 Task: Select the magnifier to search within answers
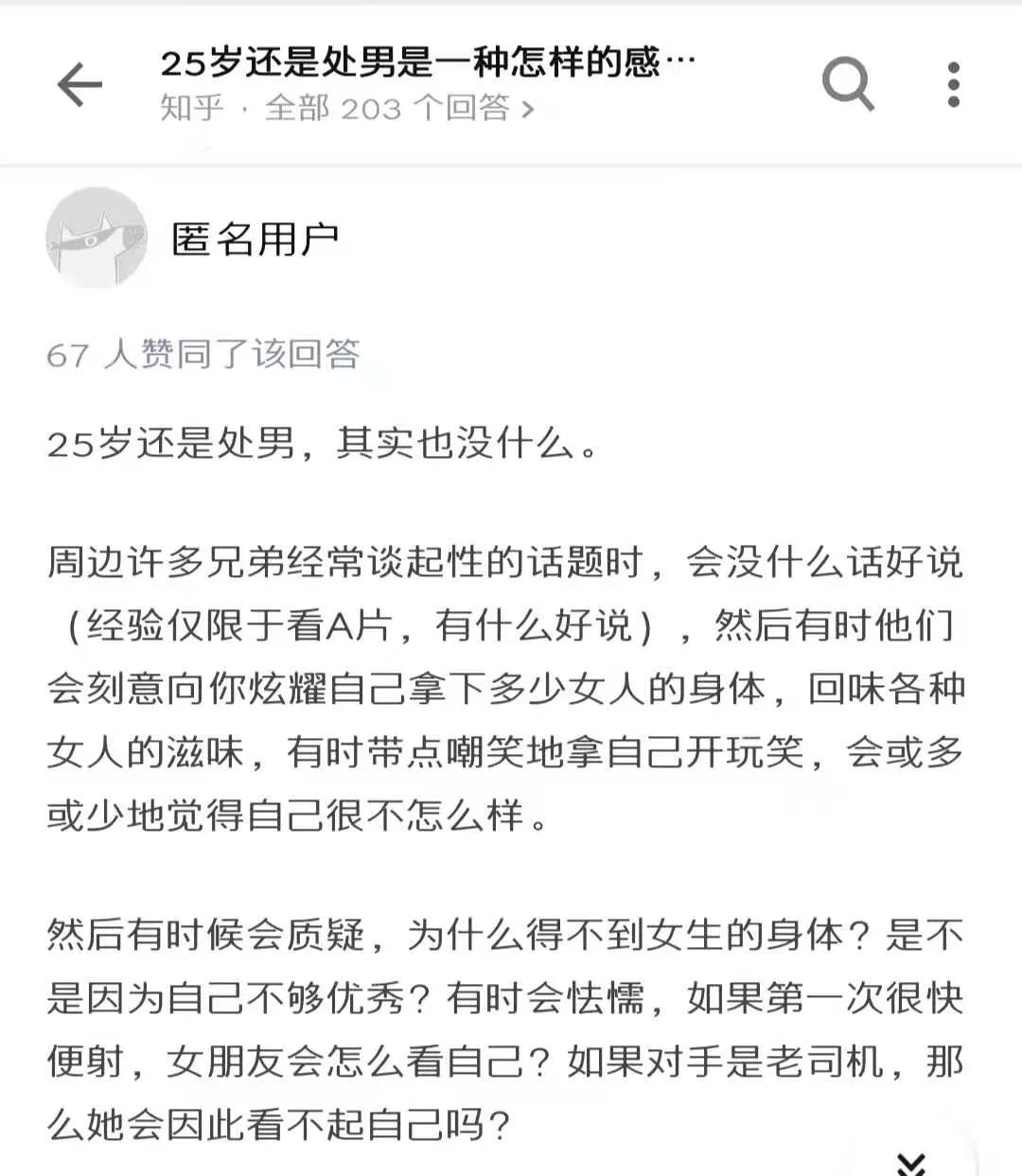coord(849,83)
